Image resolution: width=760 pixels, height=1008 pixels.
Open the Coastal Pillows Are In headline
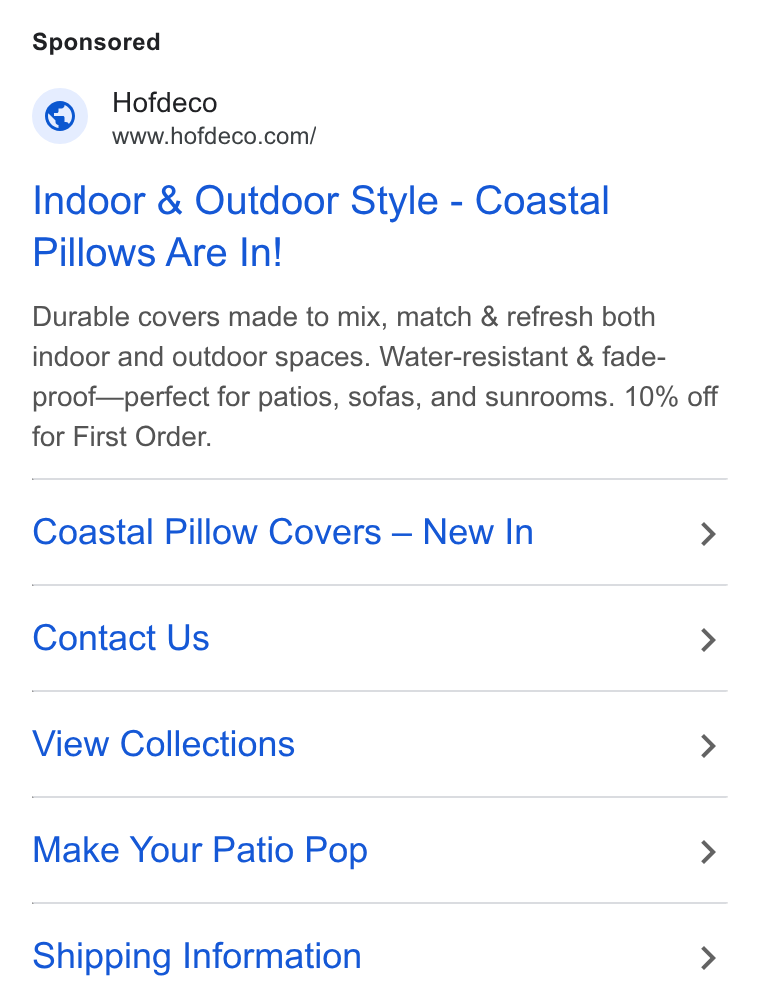coord(321,226)
